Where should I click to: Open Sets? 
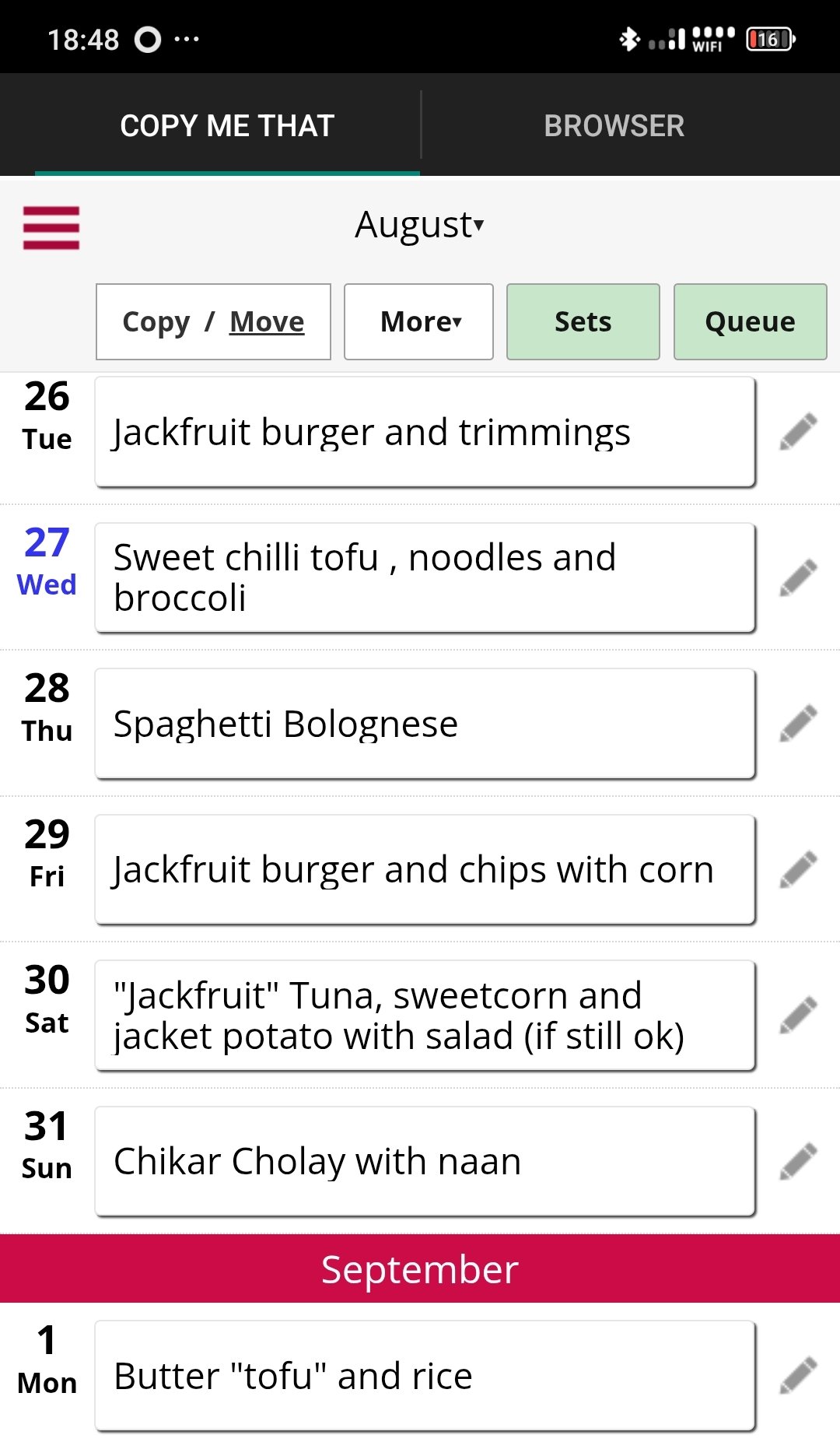(x=583, y=321)
